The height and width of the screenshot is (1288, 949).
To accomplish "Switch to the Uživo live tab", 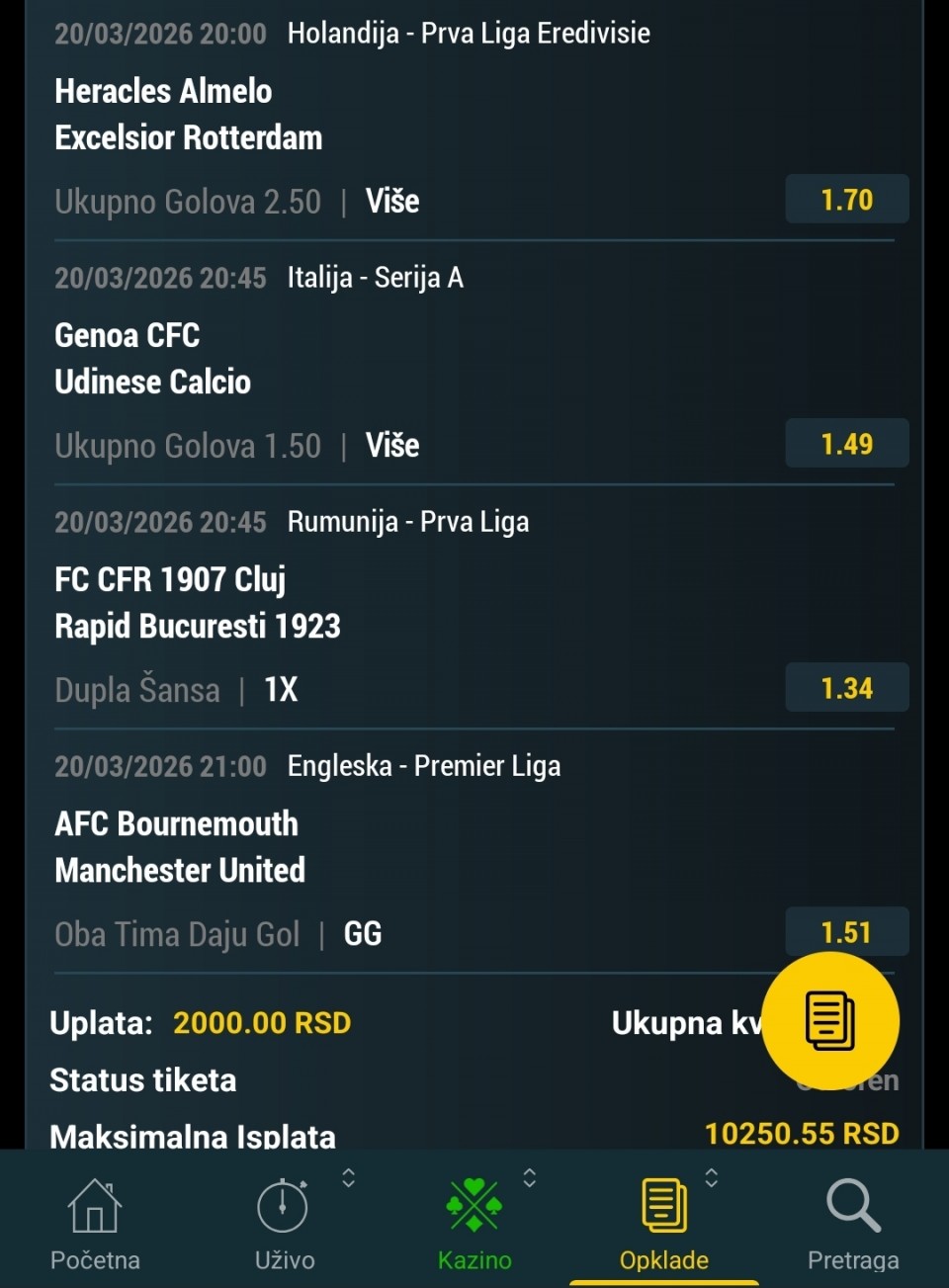I will pyautogui.click(x=285, y=1222).
